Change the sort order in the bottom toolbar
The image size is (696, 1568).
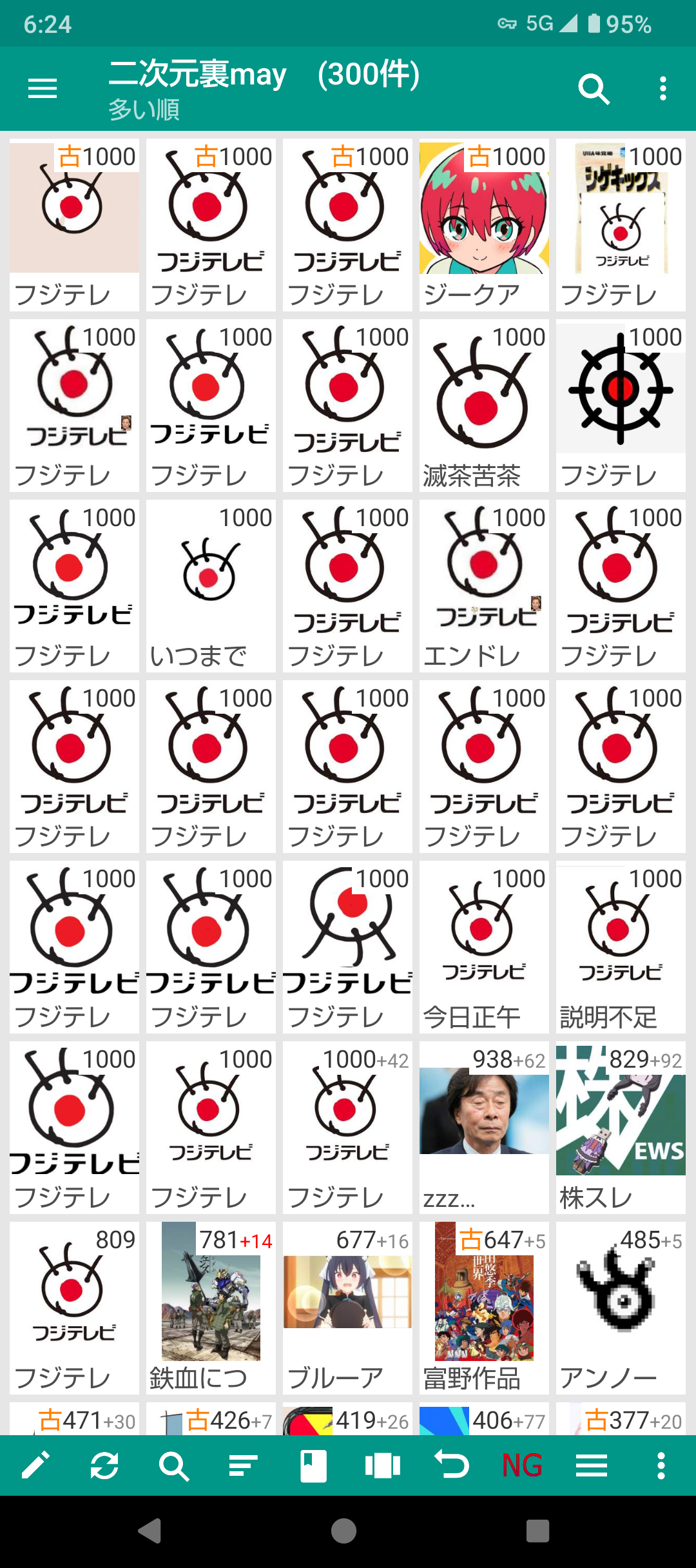[x=243, y=1465]
